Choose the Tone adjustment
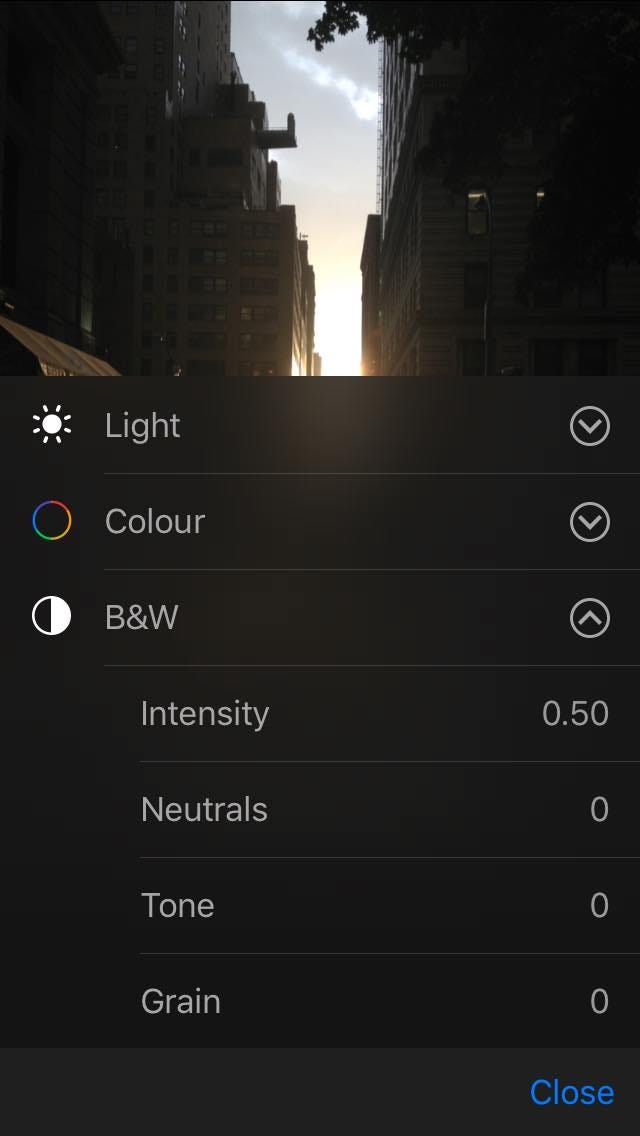Viewport: 640px width, 1136px height. [x=374, y=906]
